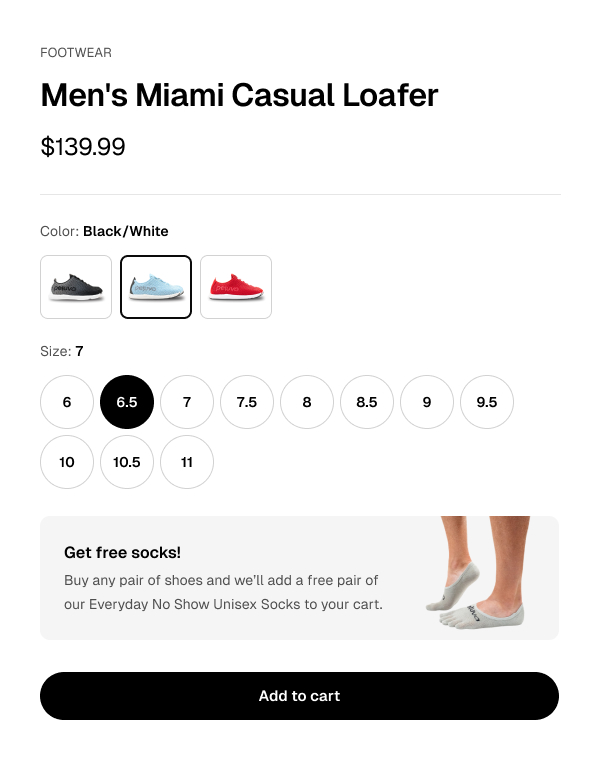Select size 8.5
The image size is (600, 760).
(367, 402)
